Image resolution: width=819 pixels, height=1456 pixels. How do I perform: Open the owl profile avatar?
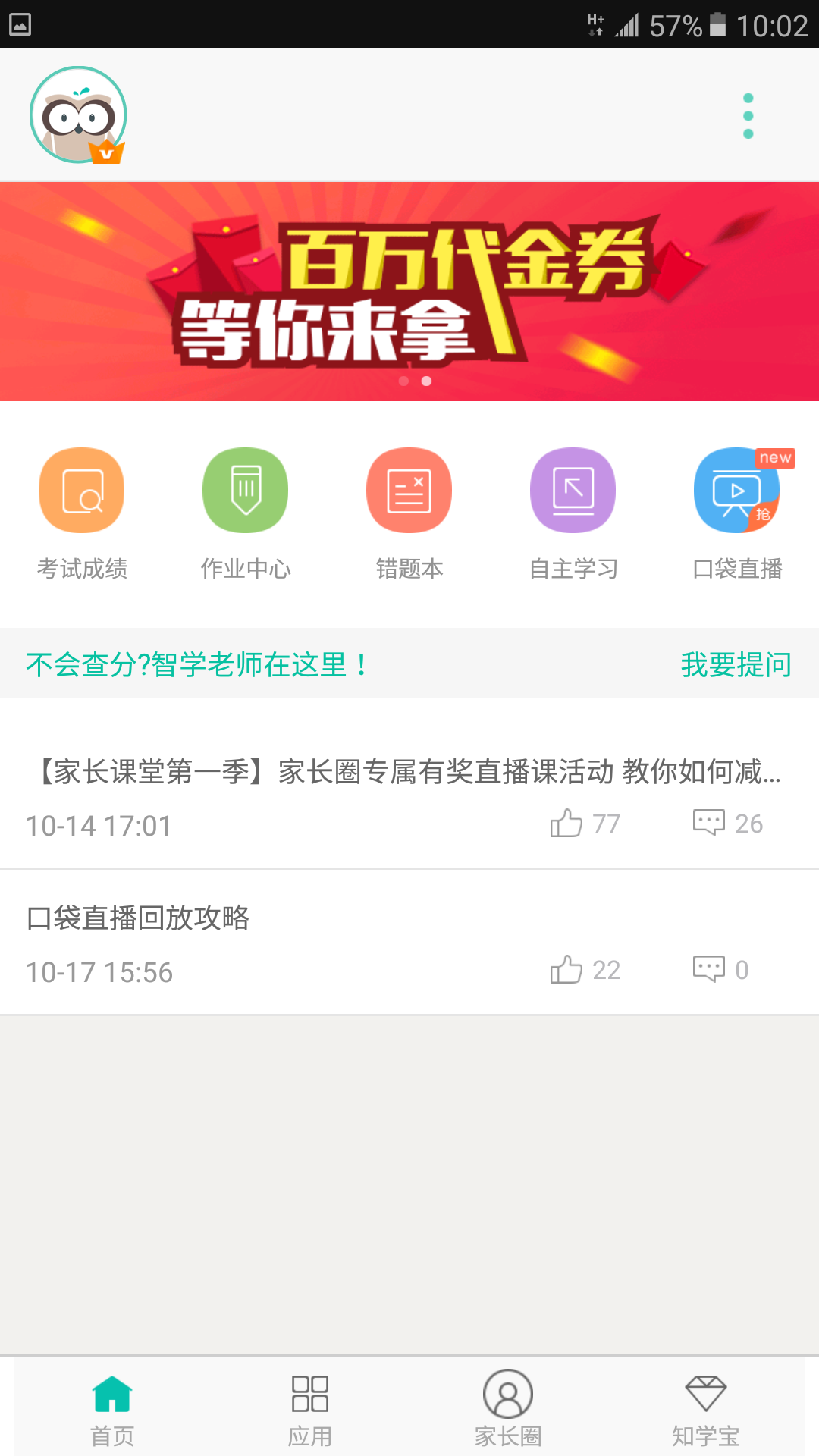click(78, 115)
